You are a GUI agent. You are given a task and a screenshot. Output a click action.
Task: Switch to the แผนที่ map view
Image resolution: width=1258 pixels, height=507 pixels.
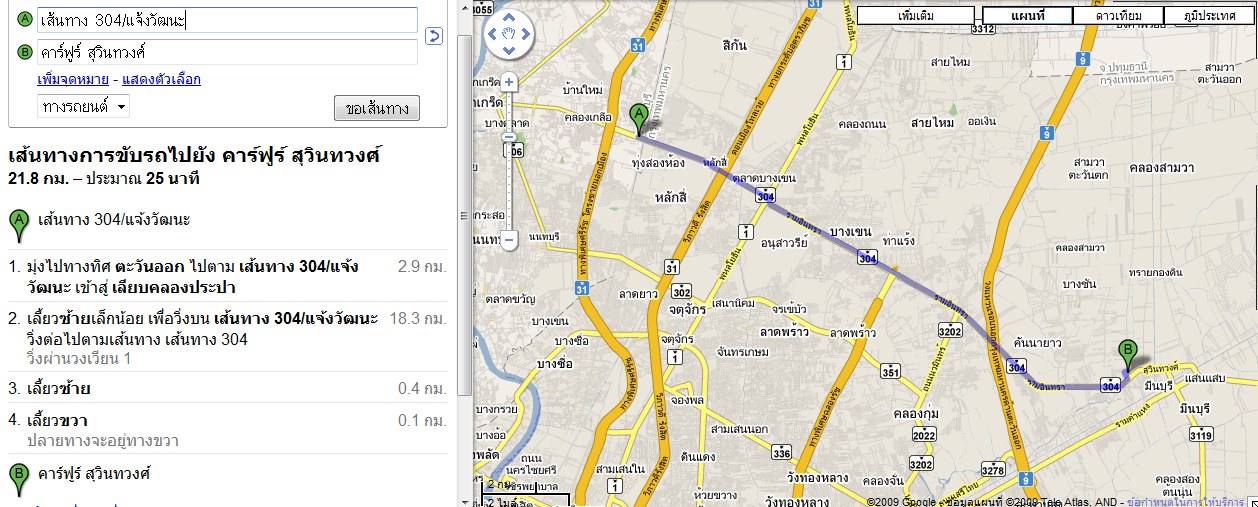tap(1027, 16)
